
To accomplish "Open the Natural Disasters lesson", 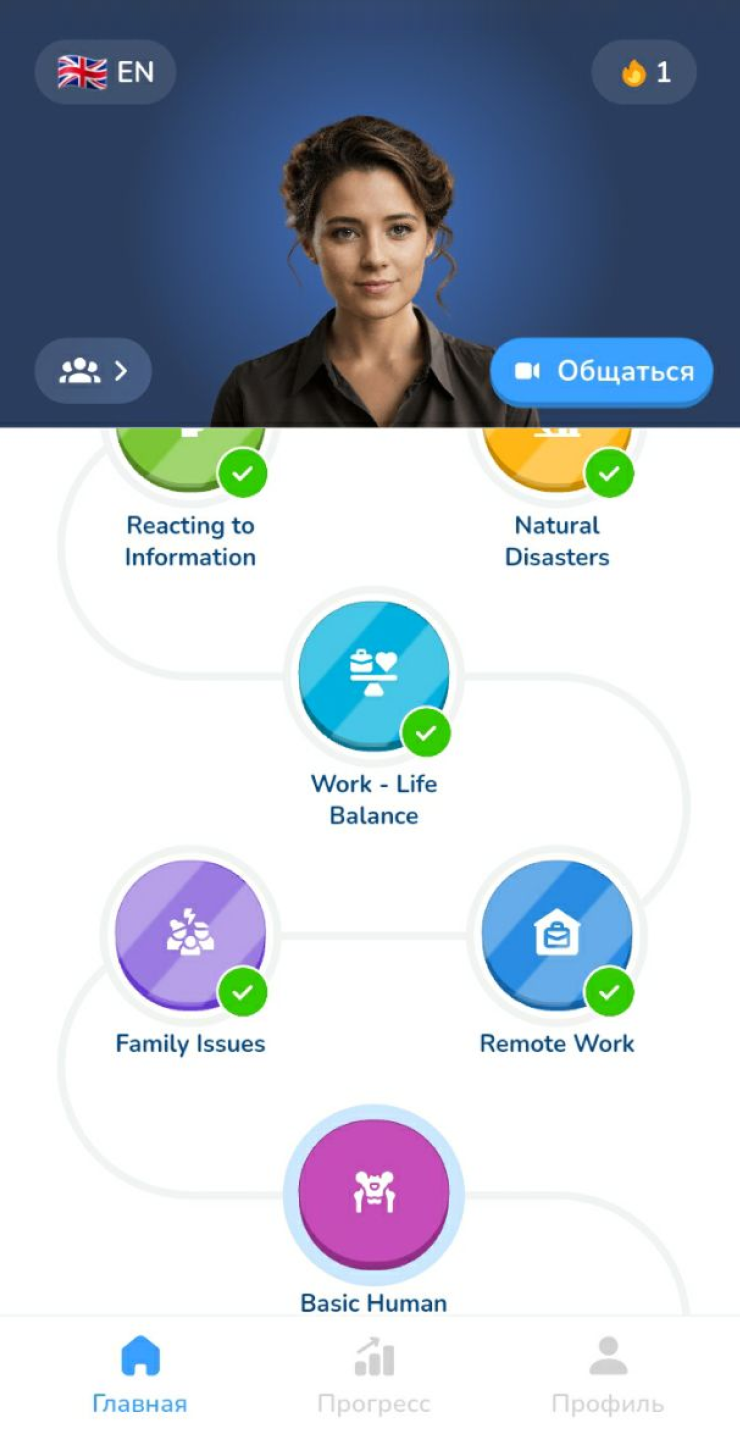I will pos(557,460).
